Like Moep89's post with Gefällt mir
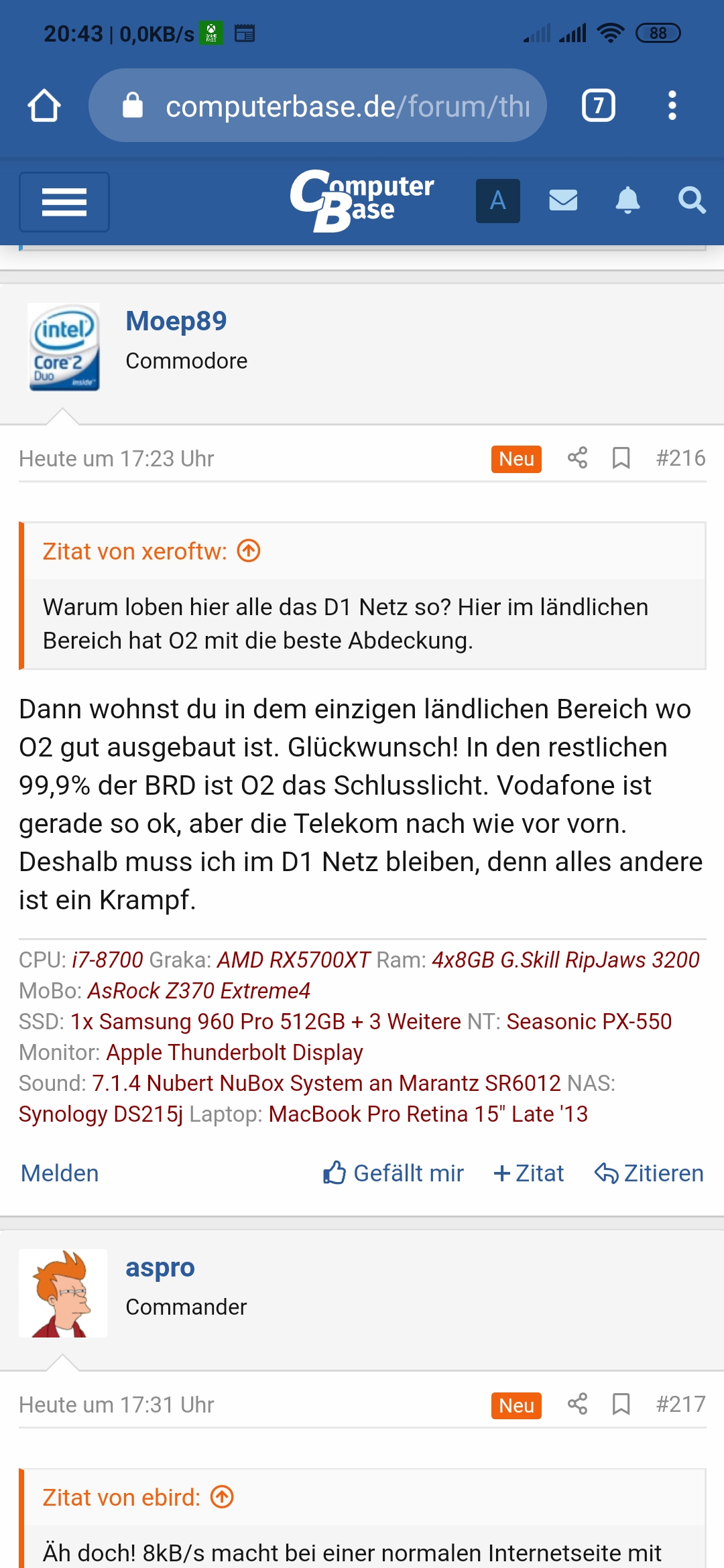Viewport: 724px width, 1568px height. [394, 1173]
